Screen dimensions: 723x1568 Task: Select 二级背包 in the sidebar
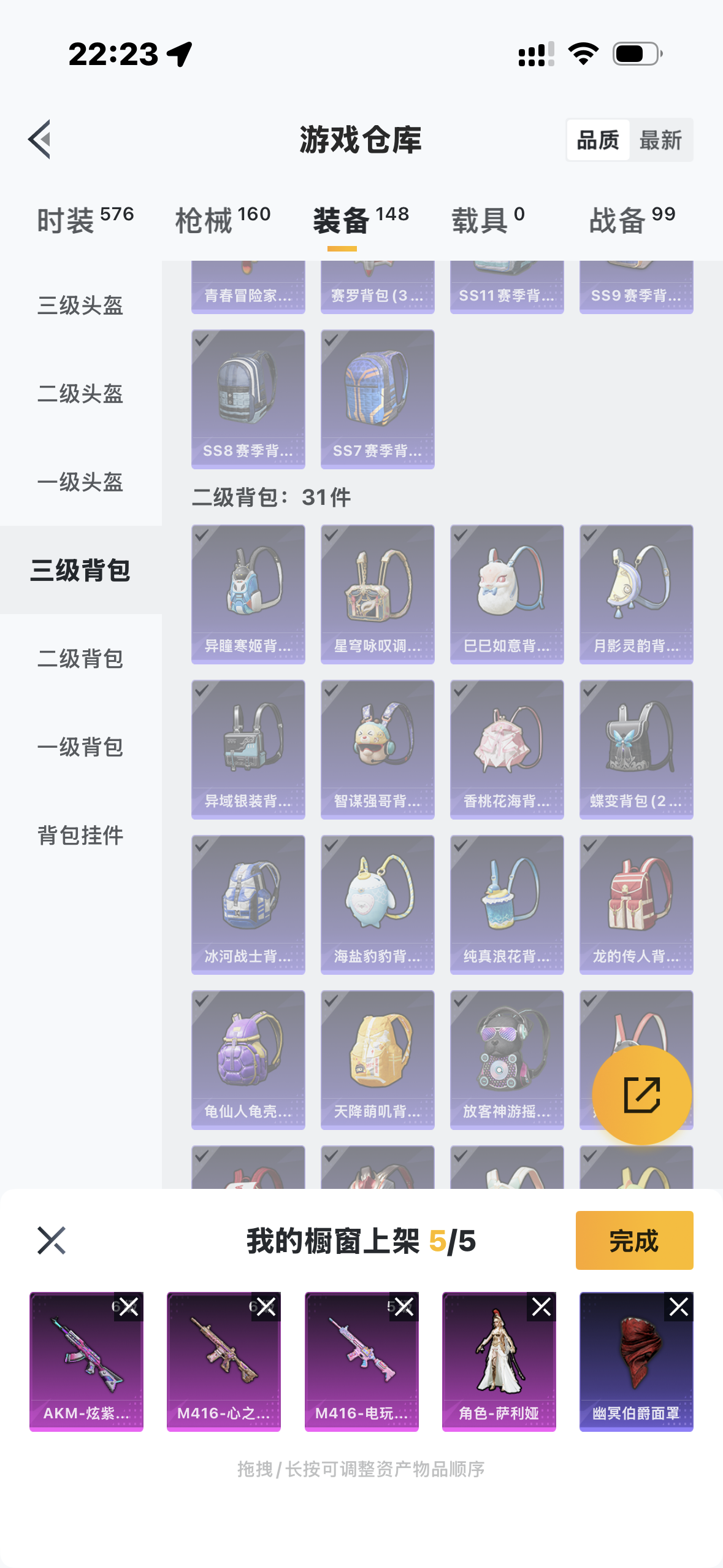pos(80,658)
